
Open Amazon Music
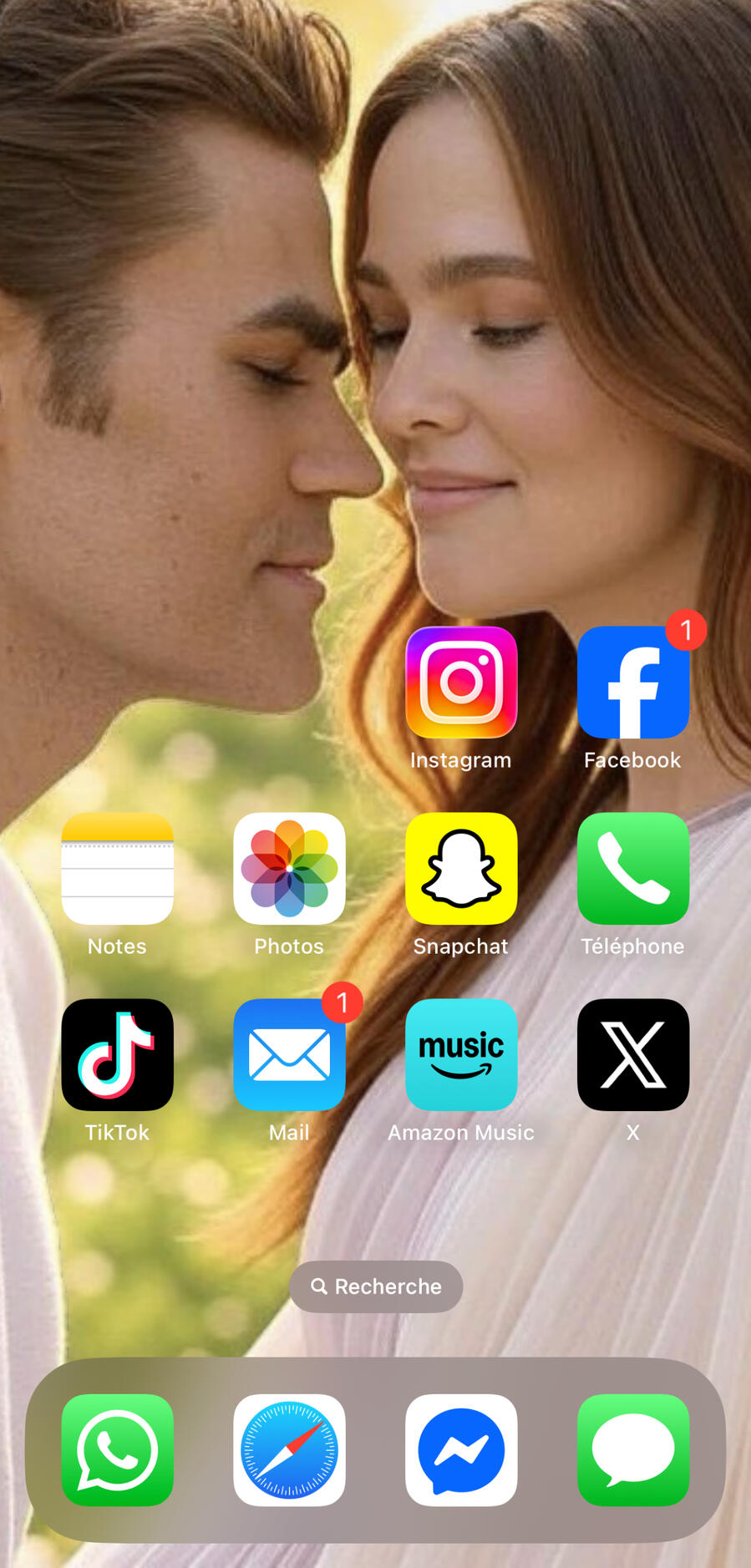tap(461, 1054)
